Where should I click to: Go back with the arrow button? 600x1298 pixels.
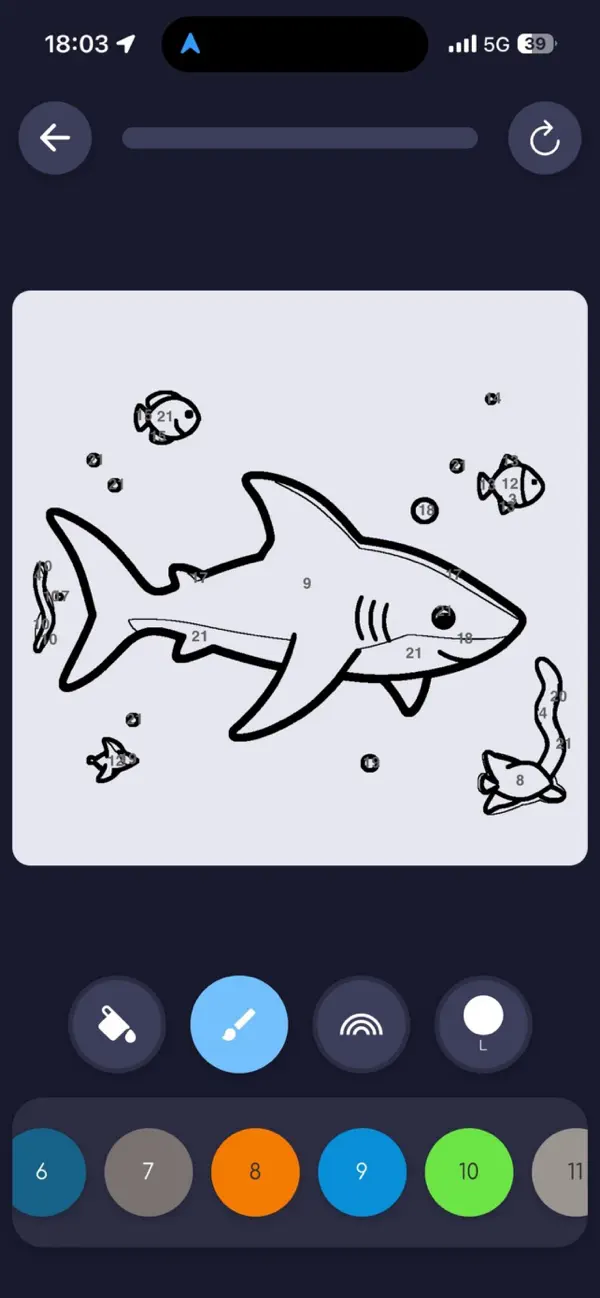tap(55, 138)
